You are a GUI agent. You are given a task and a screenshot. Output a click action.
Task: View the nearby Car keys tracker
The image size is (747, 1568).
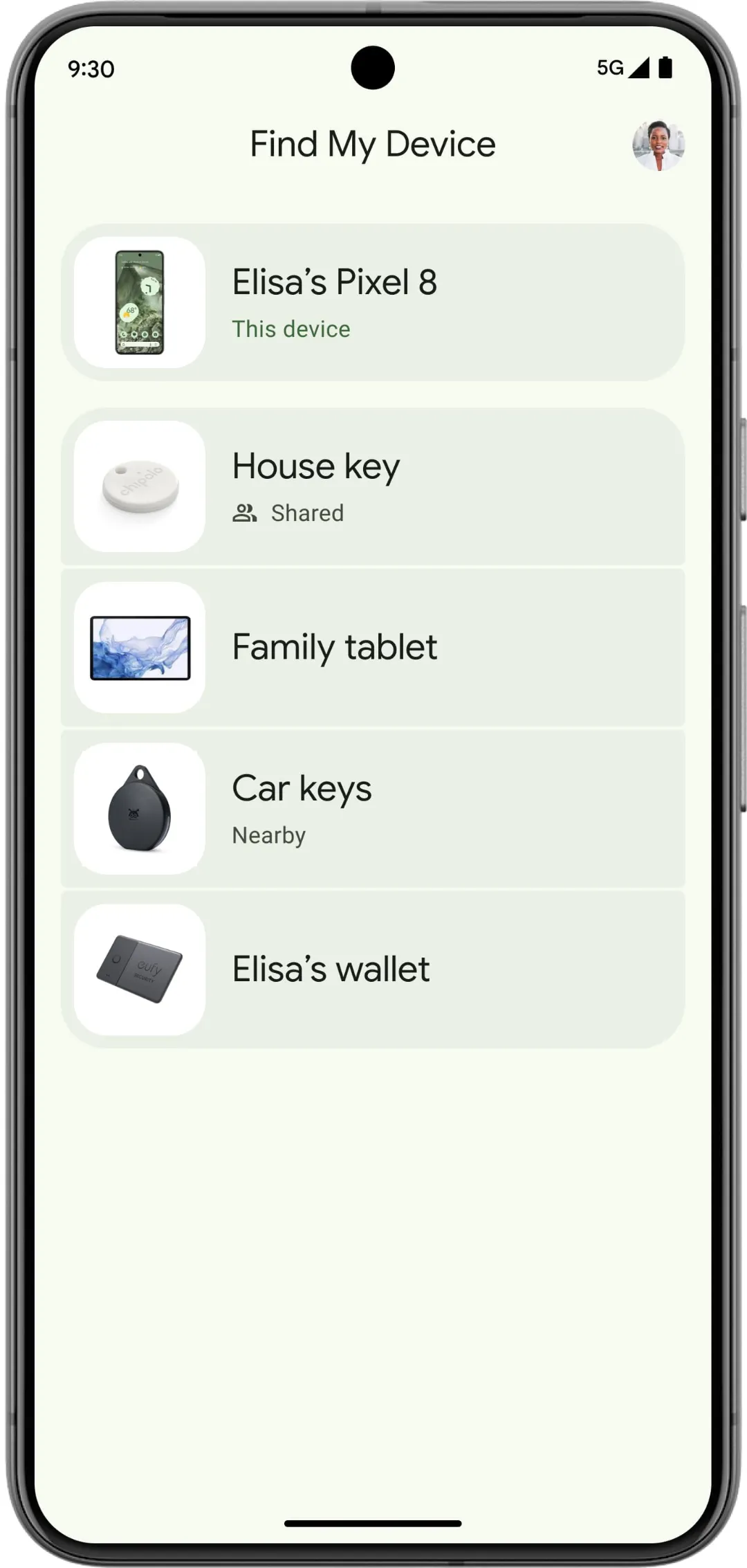click(373, 808)
